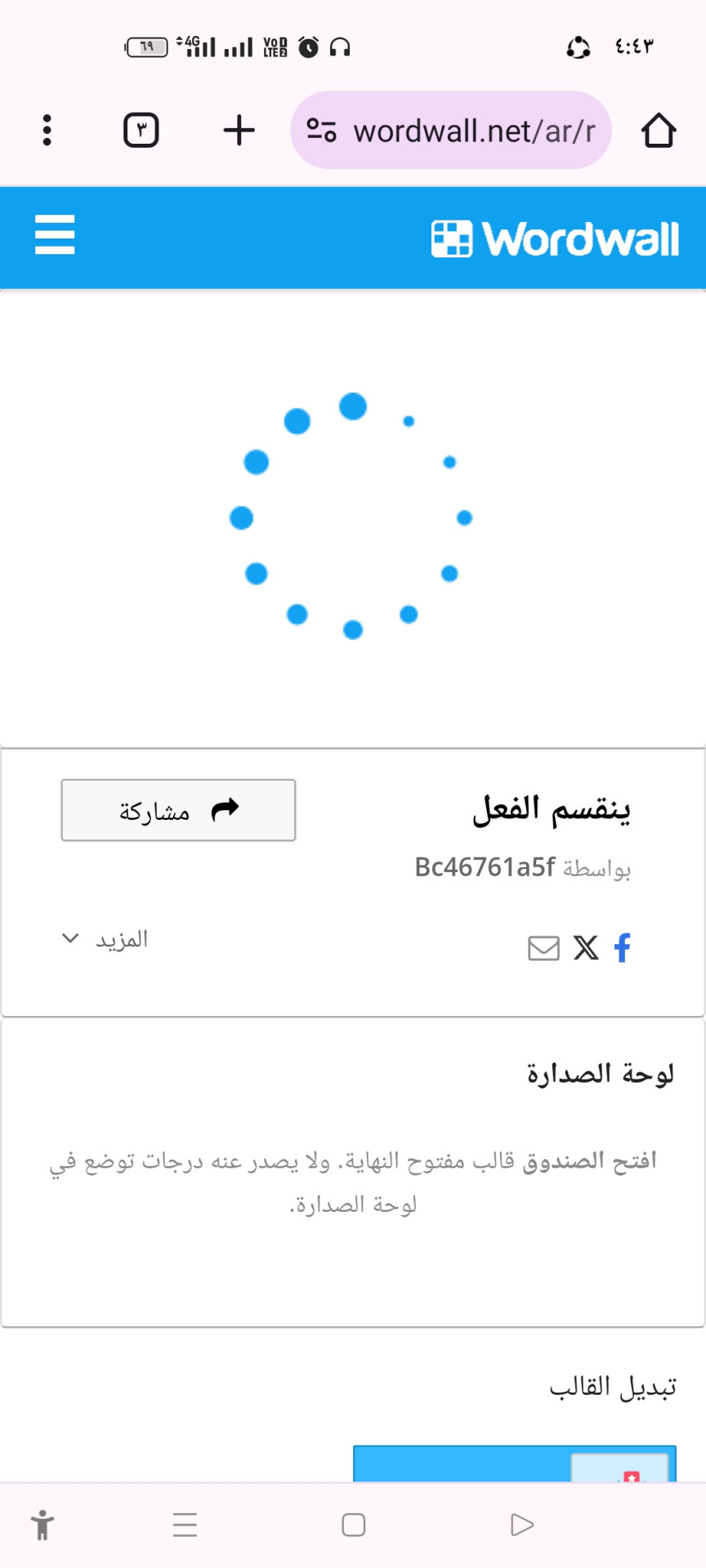This screenshot has height=1568, width=706.
Task: Share the activity on X
Action: click(x=586, y=948)
